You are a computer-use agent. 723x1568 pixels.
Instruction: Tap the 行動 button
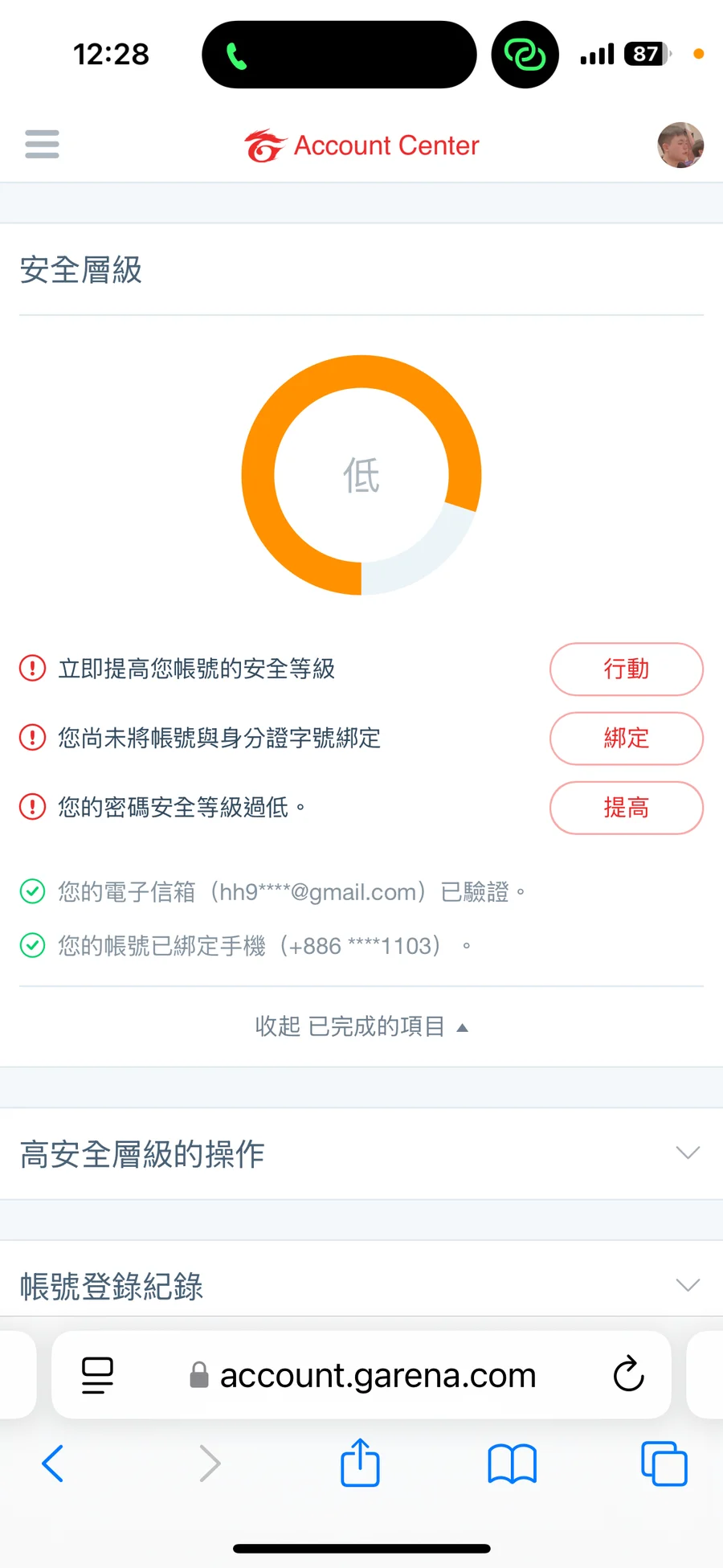click(626, 669)
